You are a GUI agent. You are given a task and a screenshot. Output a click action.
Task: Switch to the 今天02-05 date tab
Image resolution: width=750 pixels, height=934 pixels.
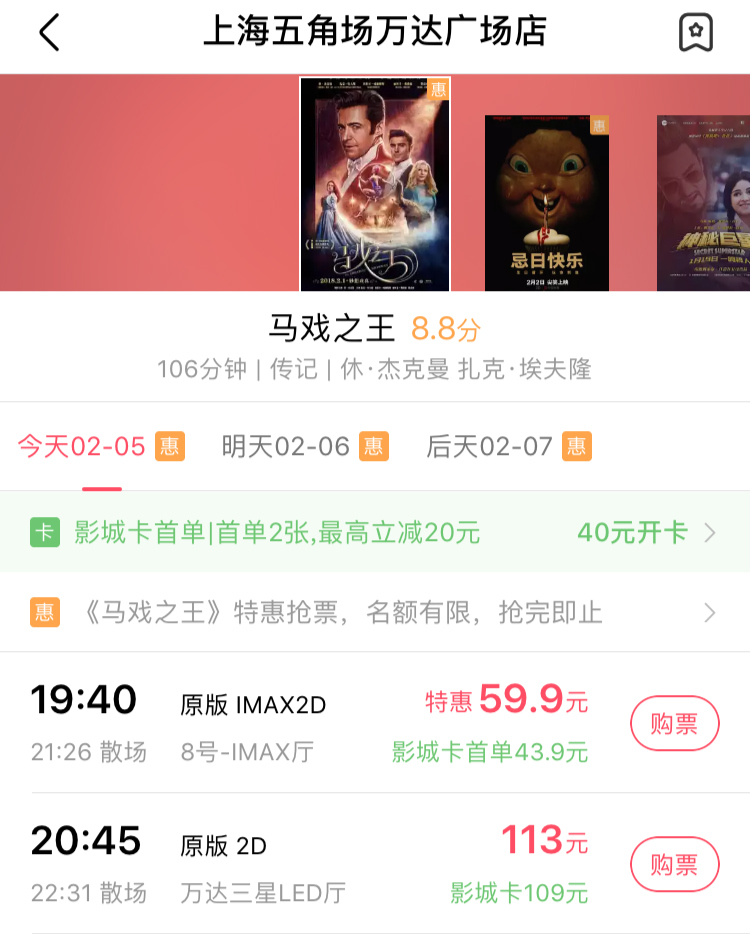click(x=100, y=446)
